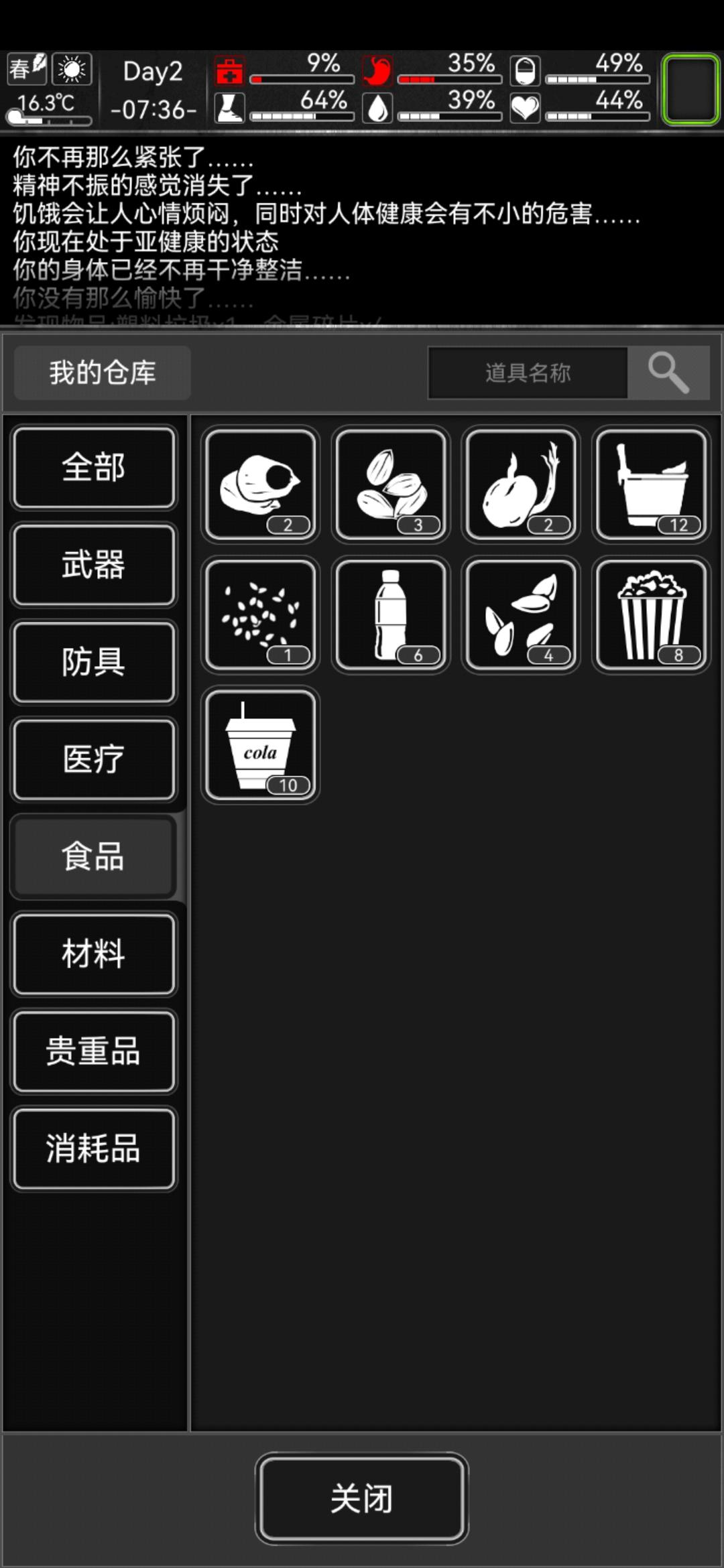Image resolution: width=724 pixels, height=1568 pixels.
Task: Select the 医疗 category
Action: point(94,759)
